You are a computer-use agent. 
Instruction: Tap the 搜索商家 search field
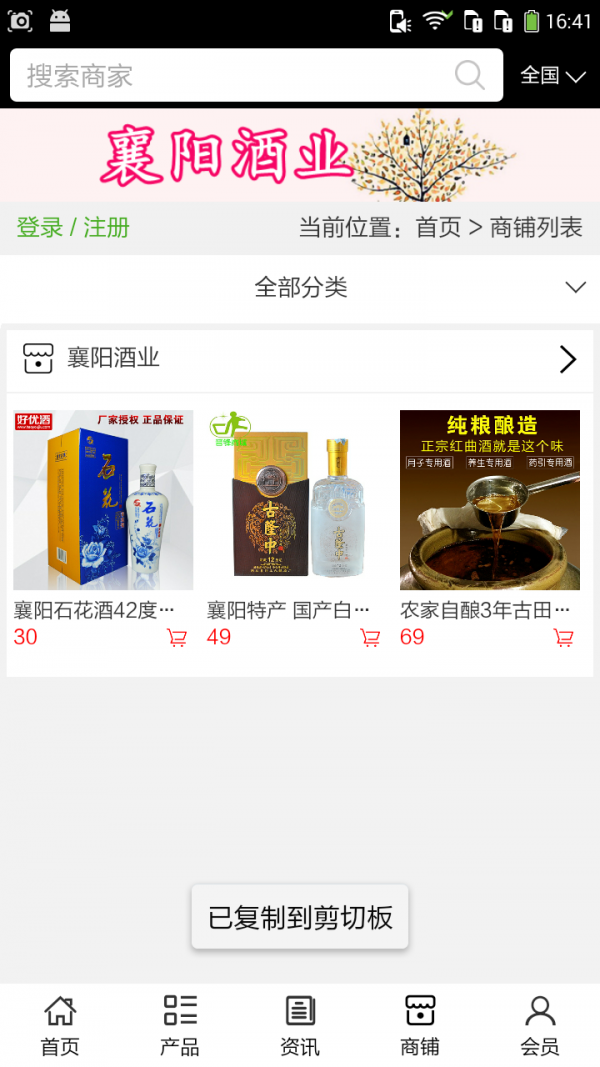(x=230, y=76)
